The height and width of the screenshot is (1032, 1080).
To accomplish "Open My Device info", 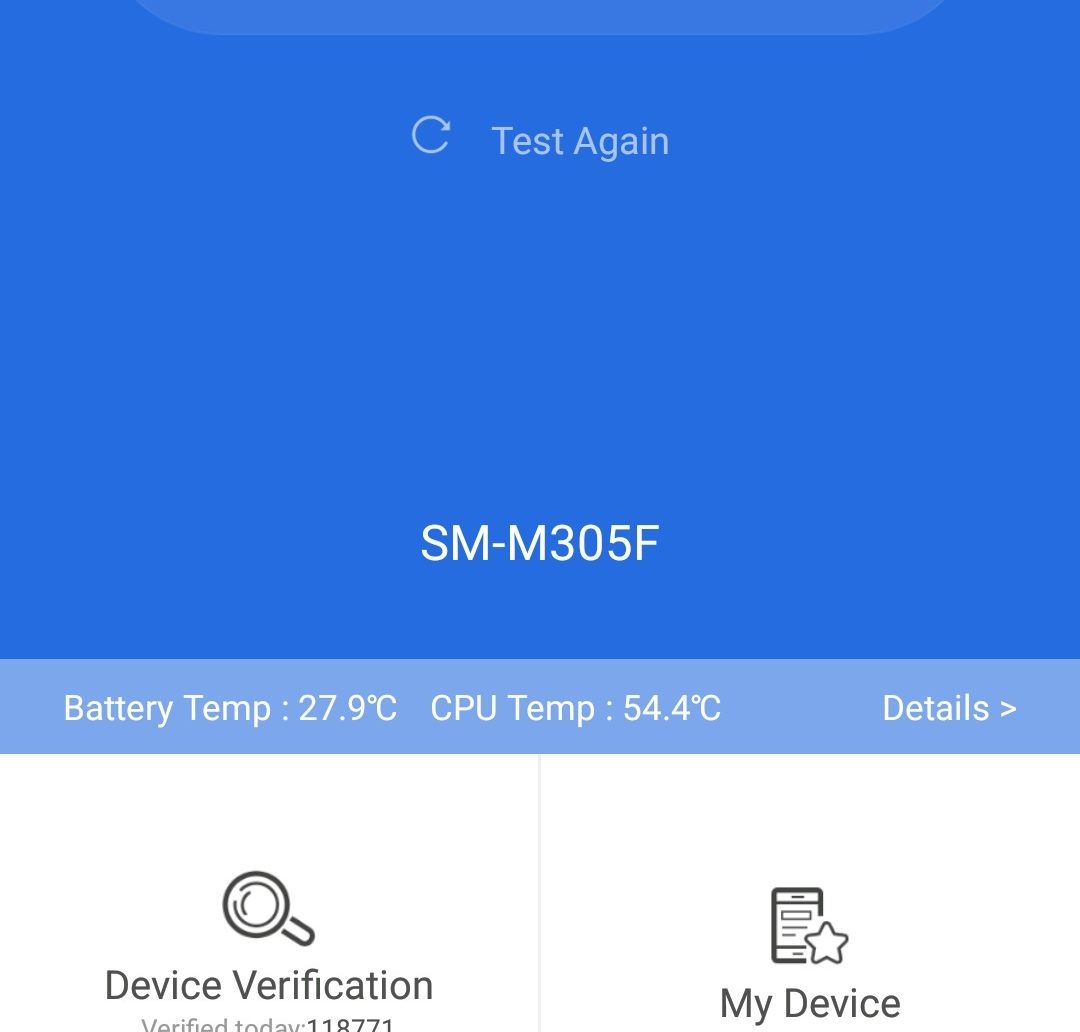I will click(x=809, y=950).
